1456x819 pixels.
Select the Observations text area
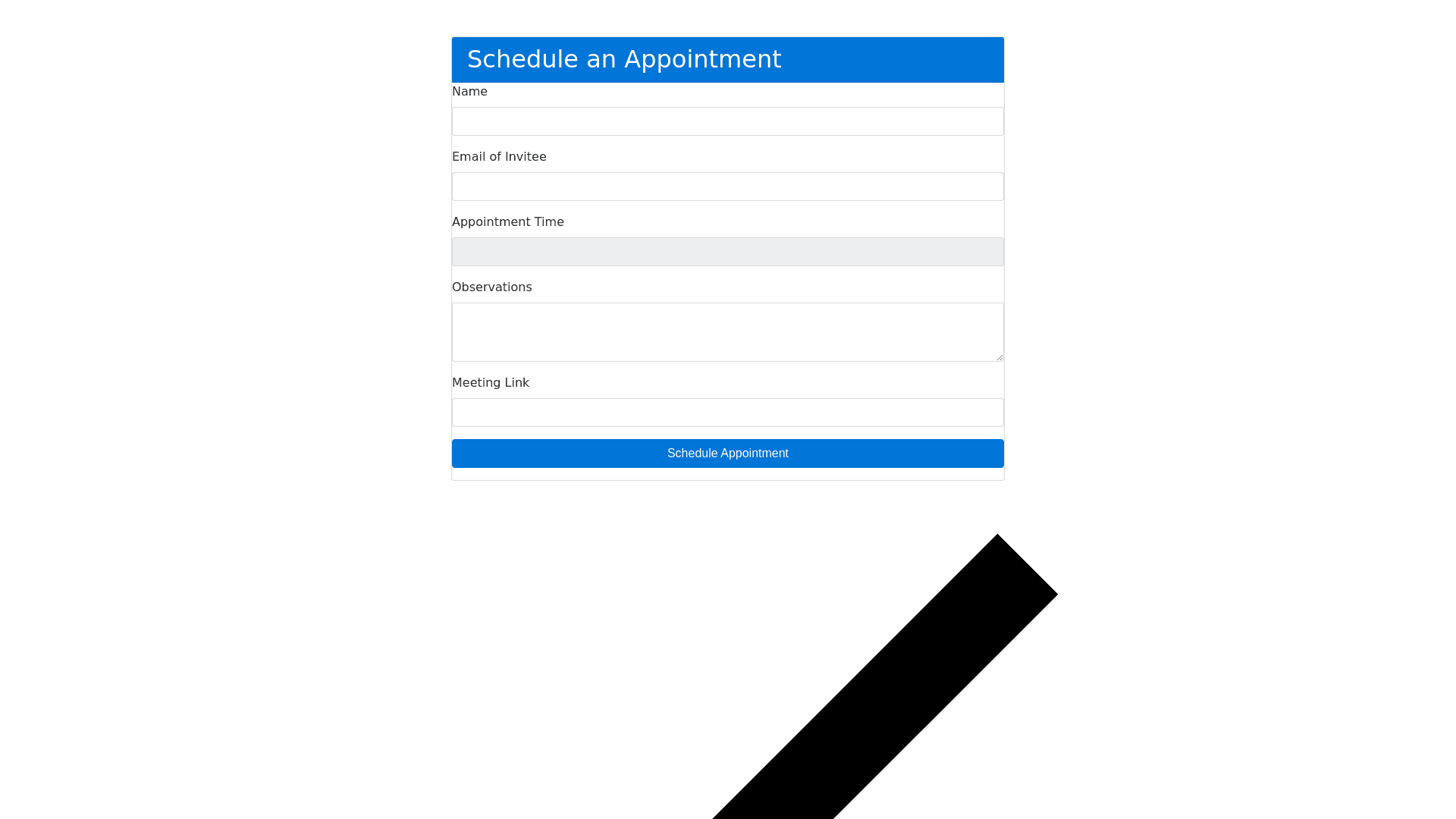click(727, 332)
